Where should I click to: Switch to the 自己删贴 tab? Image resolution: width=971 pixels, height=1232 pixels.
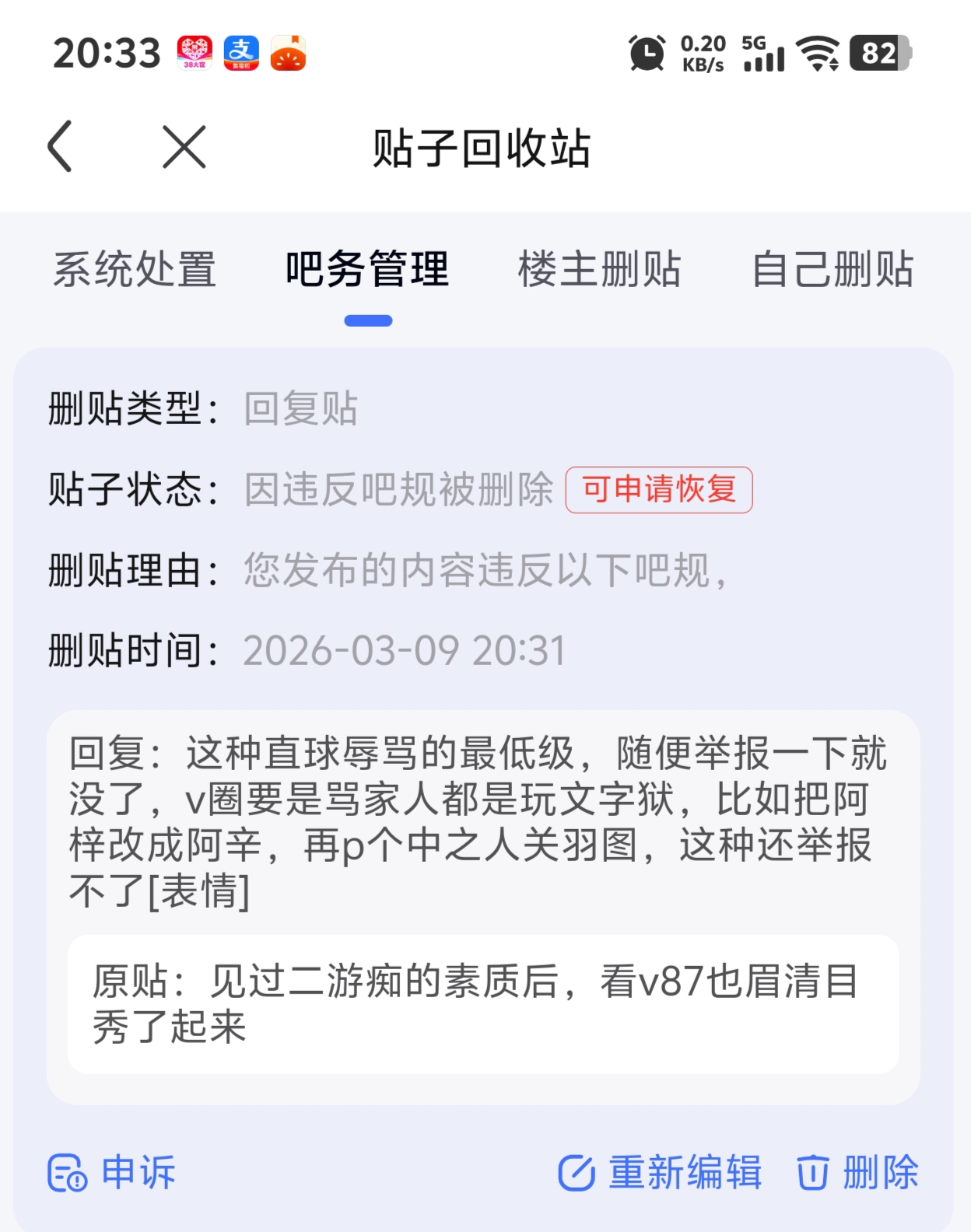pos(832,269)
